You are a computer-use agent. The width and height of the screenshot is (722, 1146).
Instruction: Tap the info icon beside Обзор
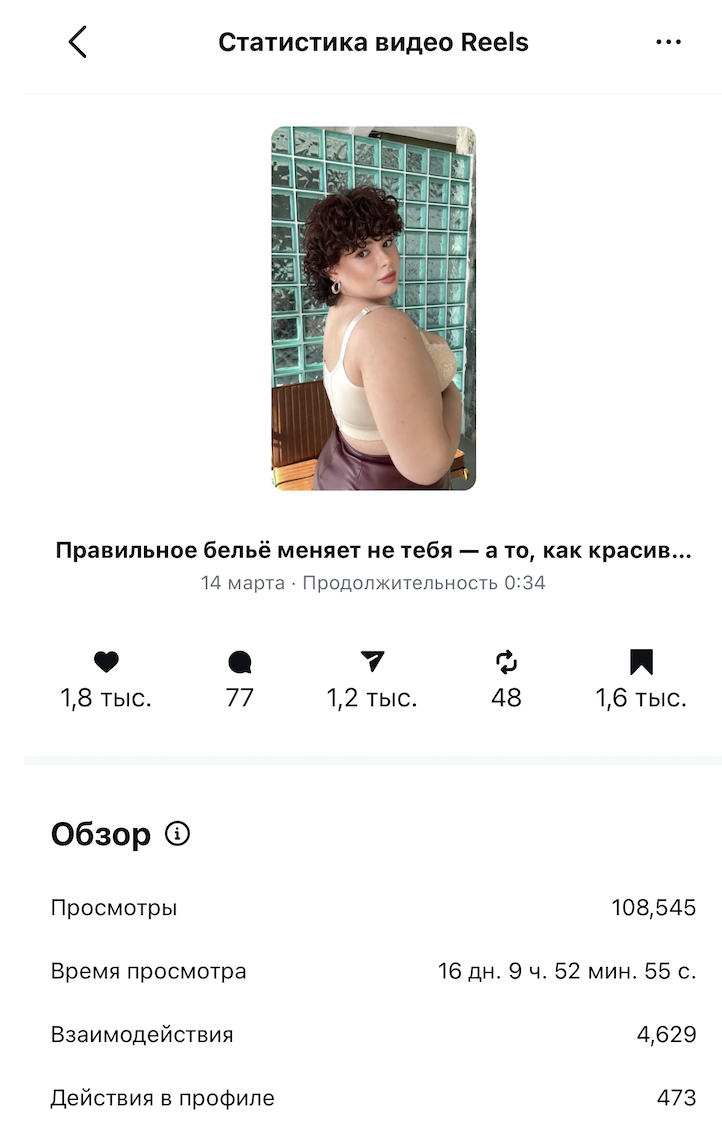pos(177,834)
